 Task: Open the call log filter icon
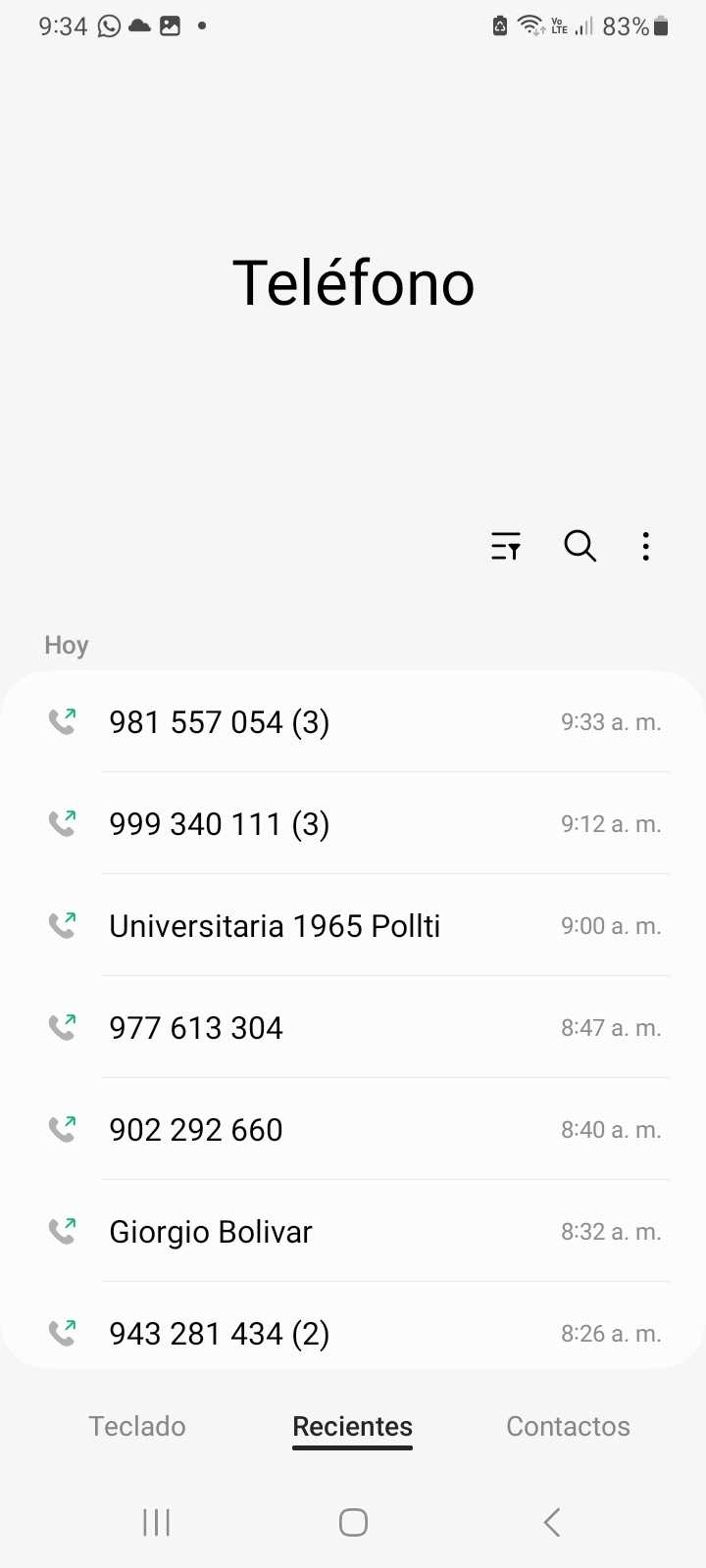[506, 546]
